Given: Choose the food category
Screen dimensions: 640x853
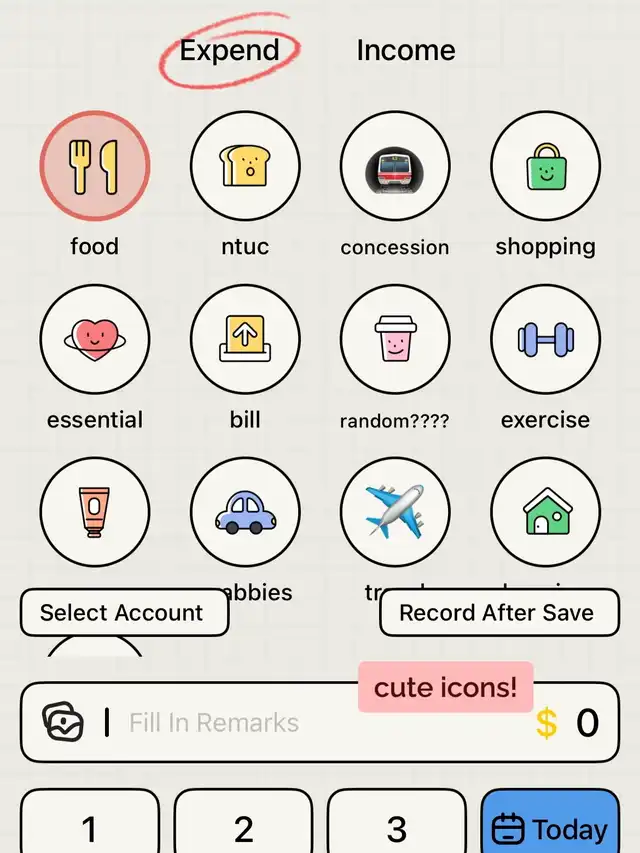Looking at the screenshot, I should [x=95, y=165].
